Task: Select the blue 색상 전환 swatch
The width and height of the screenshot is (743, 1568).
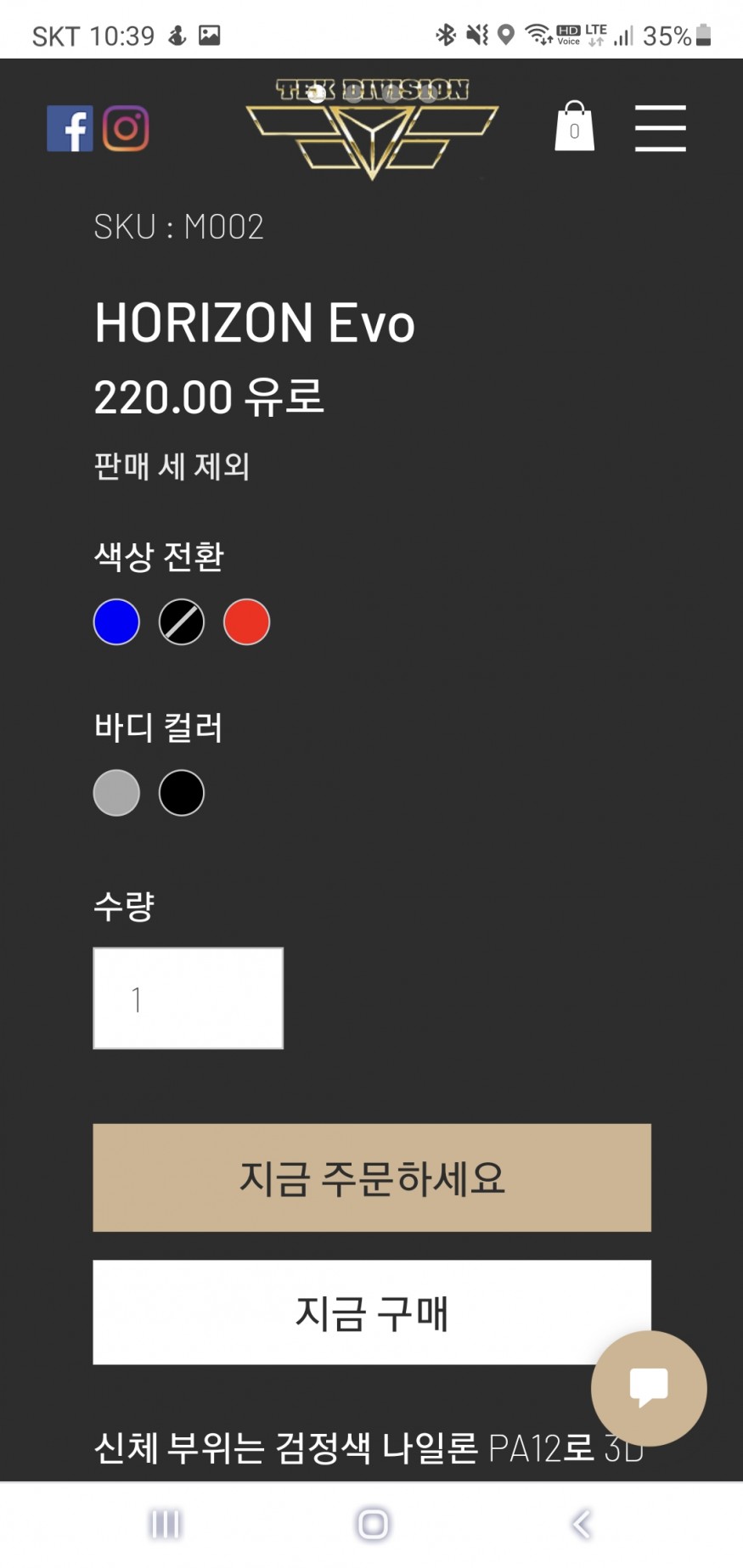Action: [x=116, y=622]
